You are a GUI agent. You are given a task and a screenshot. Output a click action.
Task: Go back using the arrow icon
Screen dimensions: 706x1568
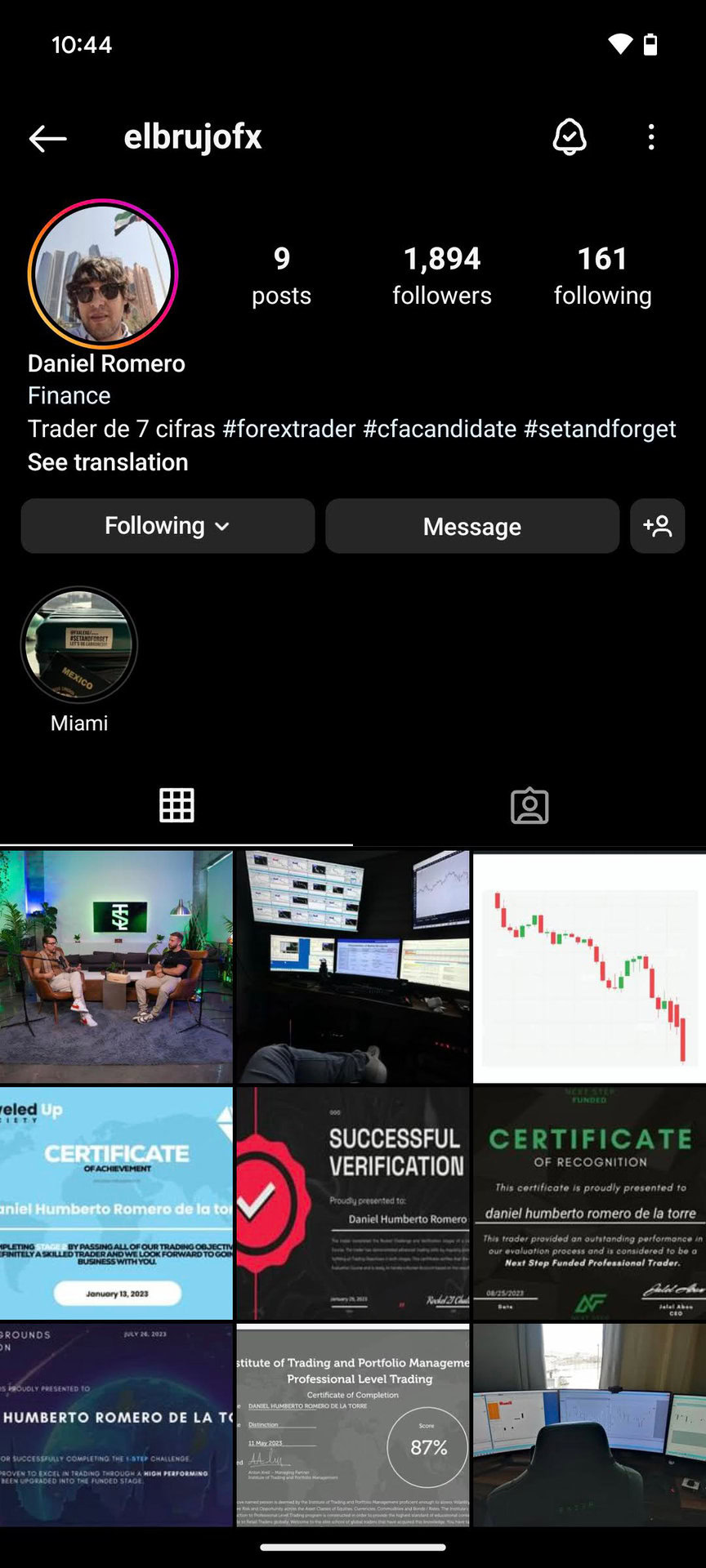point(47,138)
